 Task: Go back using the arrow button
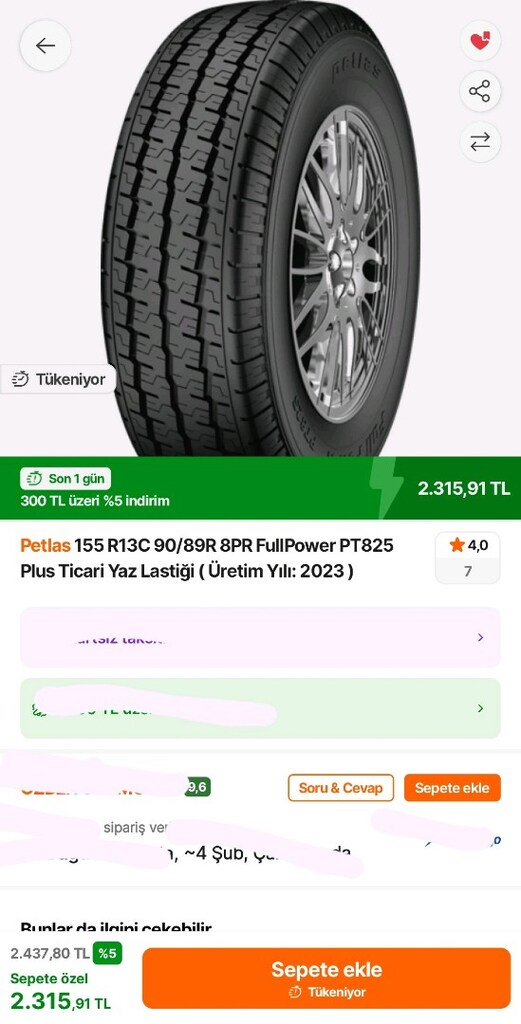tap(45, 45)
